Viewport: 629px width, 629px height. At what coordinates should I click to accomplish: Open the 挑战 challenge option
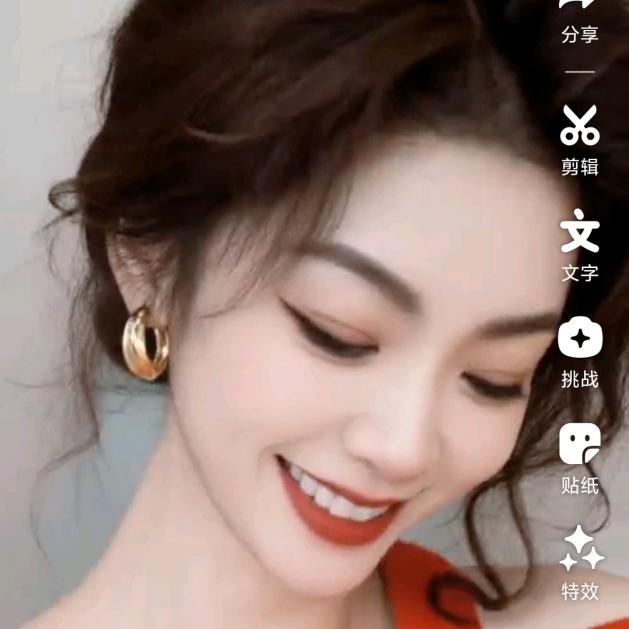point(580,350)
